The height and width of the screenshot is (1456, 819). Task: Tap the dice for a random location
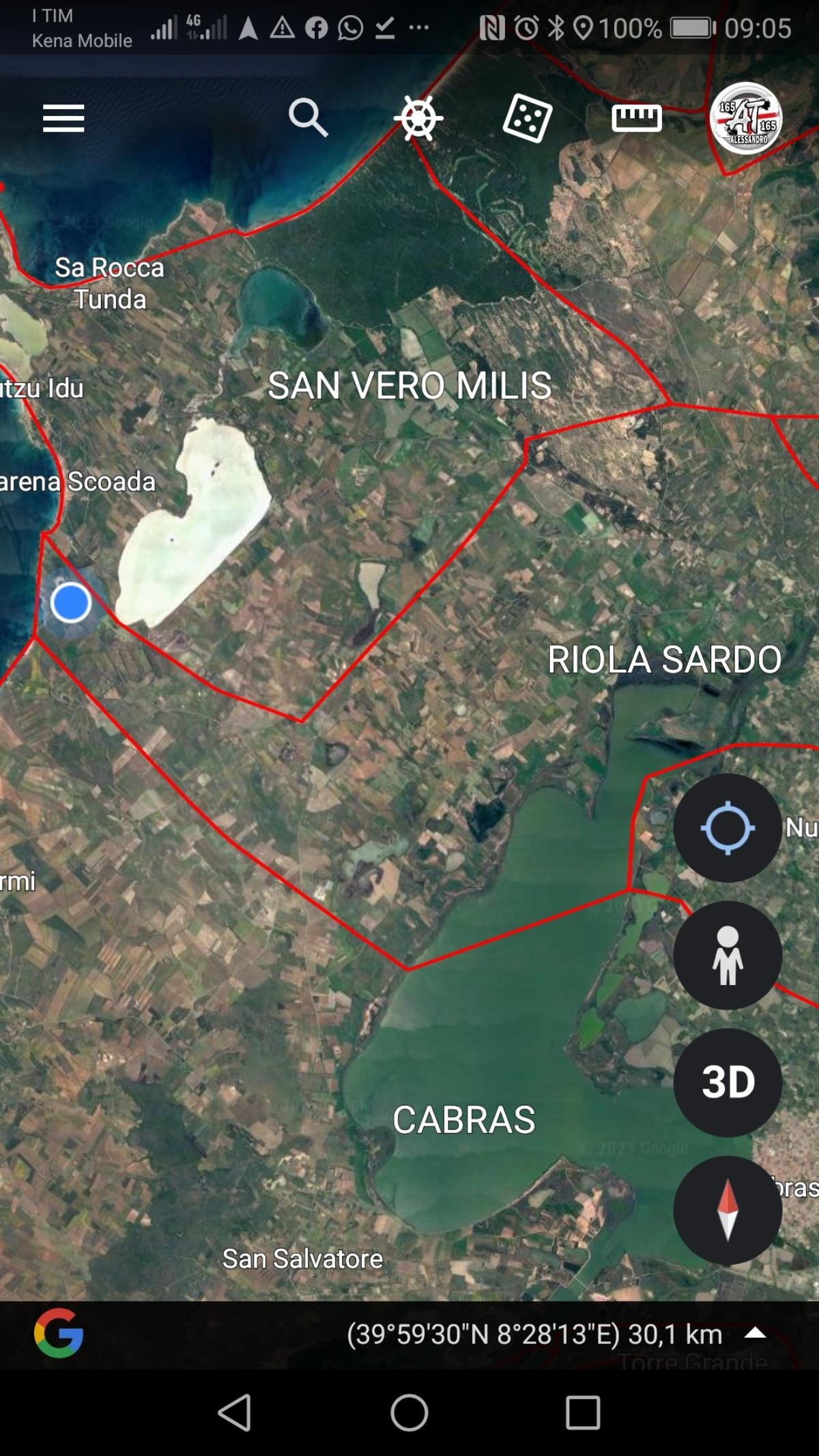pos(527,118)
